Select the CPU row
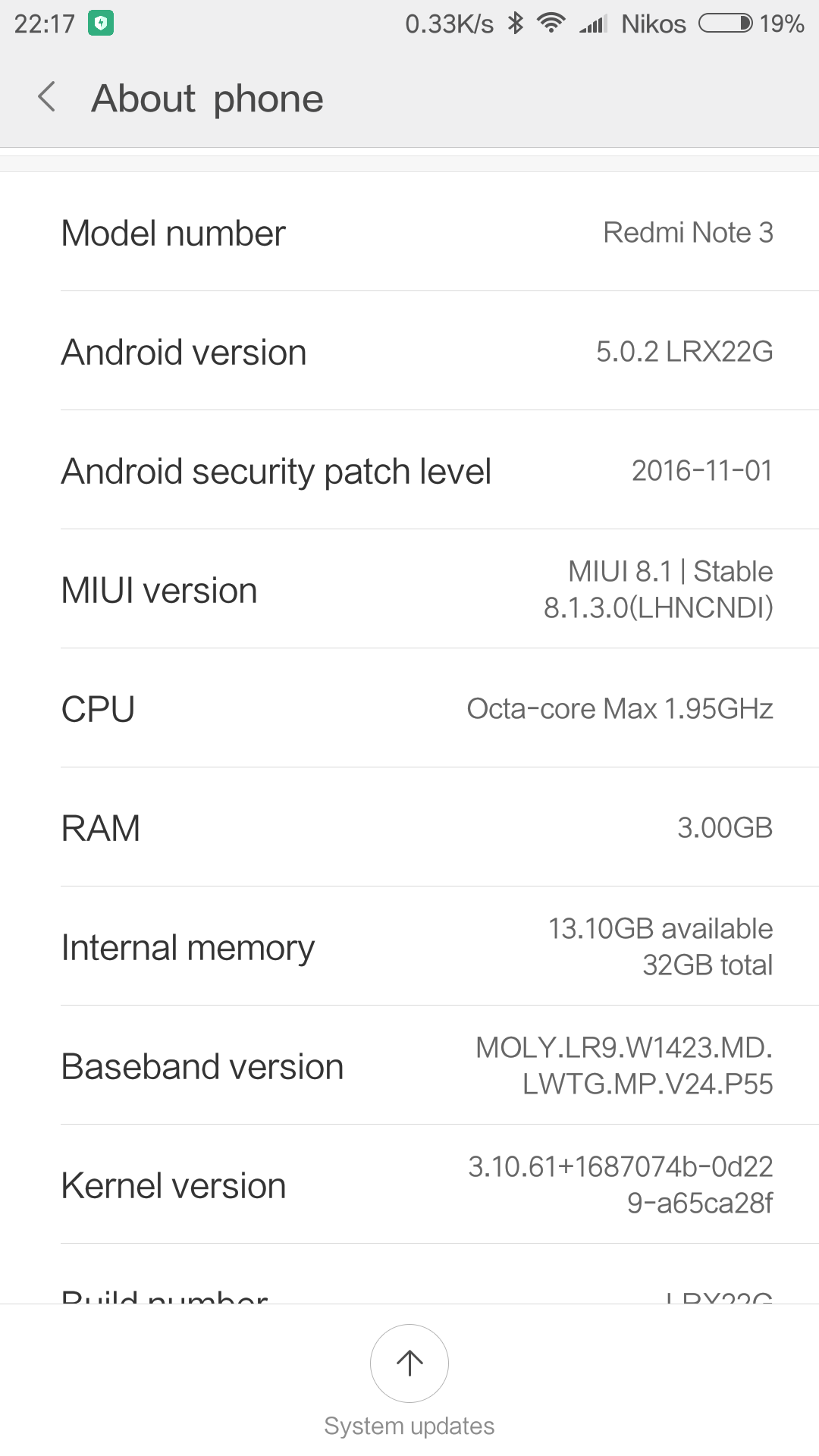 tap(409, 708)
